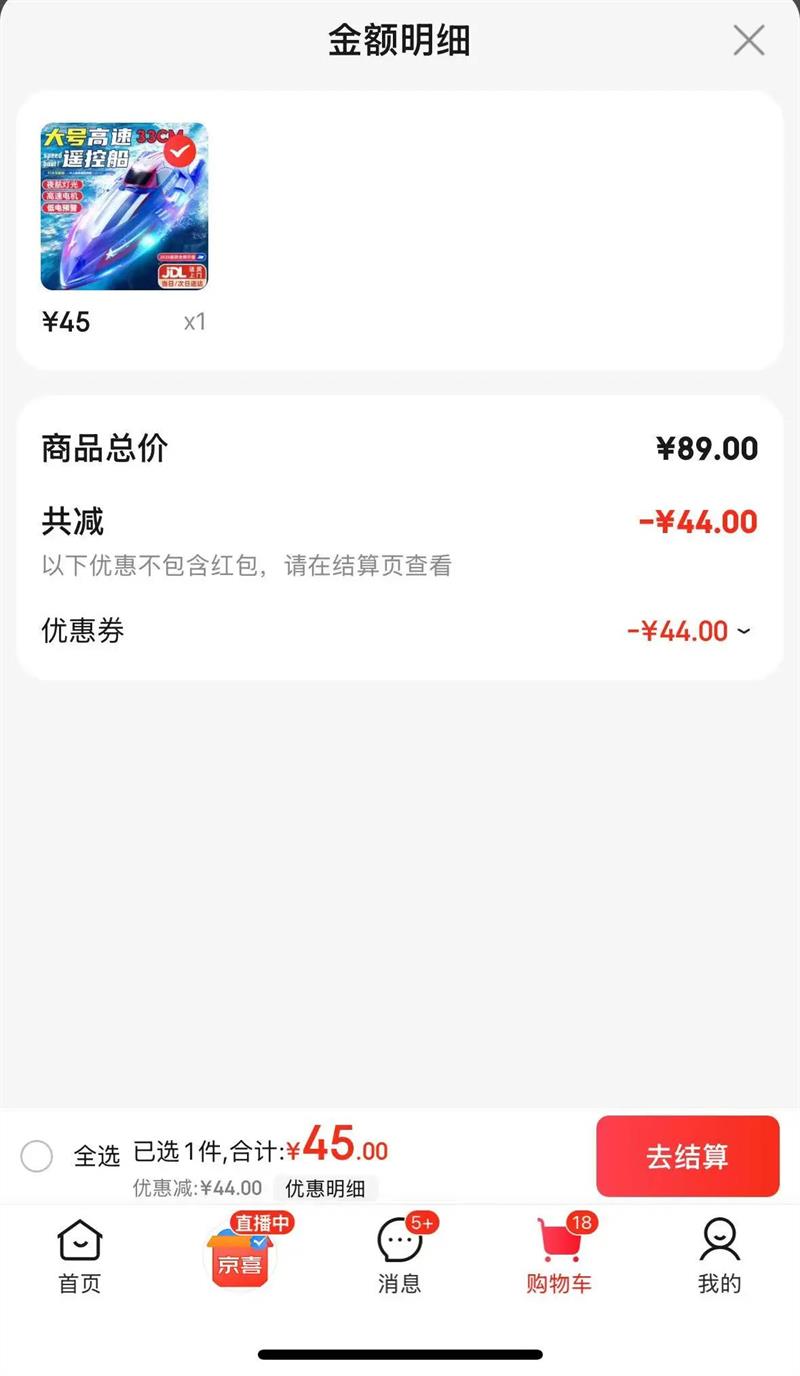Image resolution: width=800 pixels, height=1376 pixels.
Task: Close the 金额明细 panel
Action: [748, 41]
